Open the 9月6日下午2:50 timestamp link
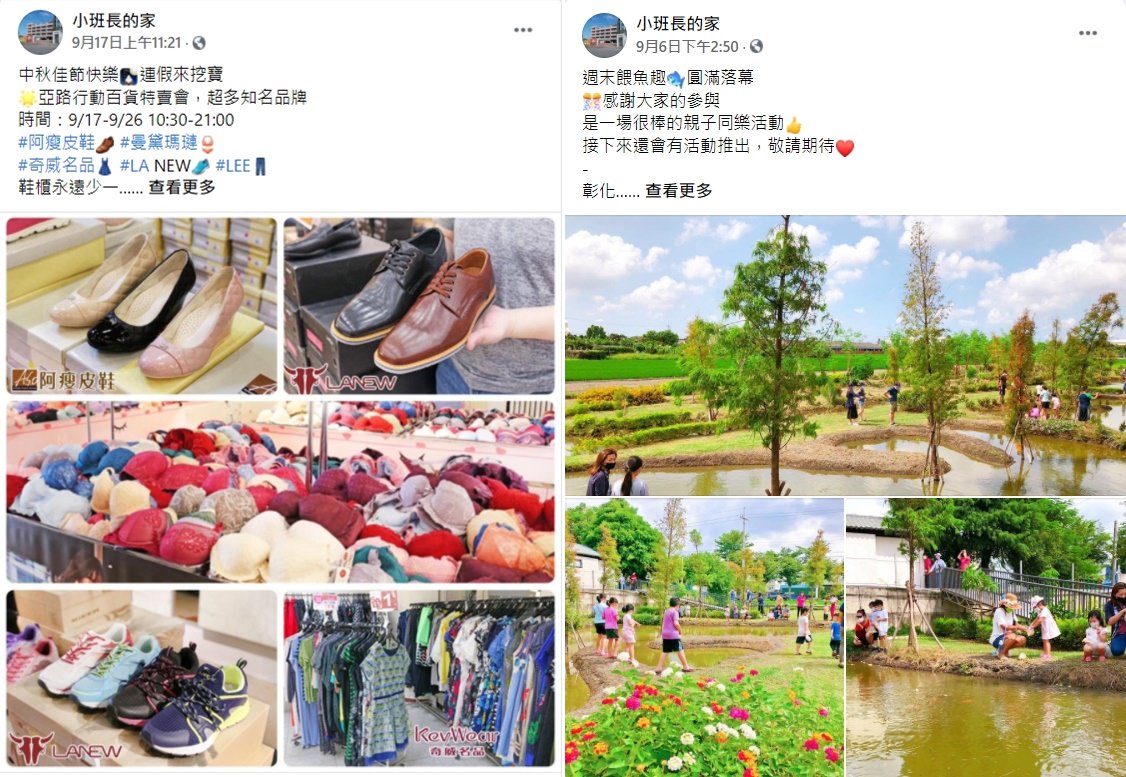The height and width of the screenshot is (777, 1126). click(688, 46)
